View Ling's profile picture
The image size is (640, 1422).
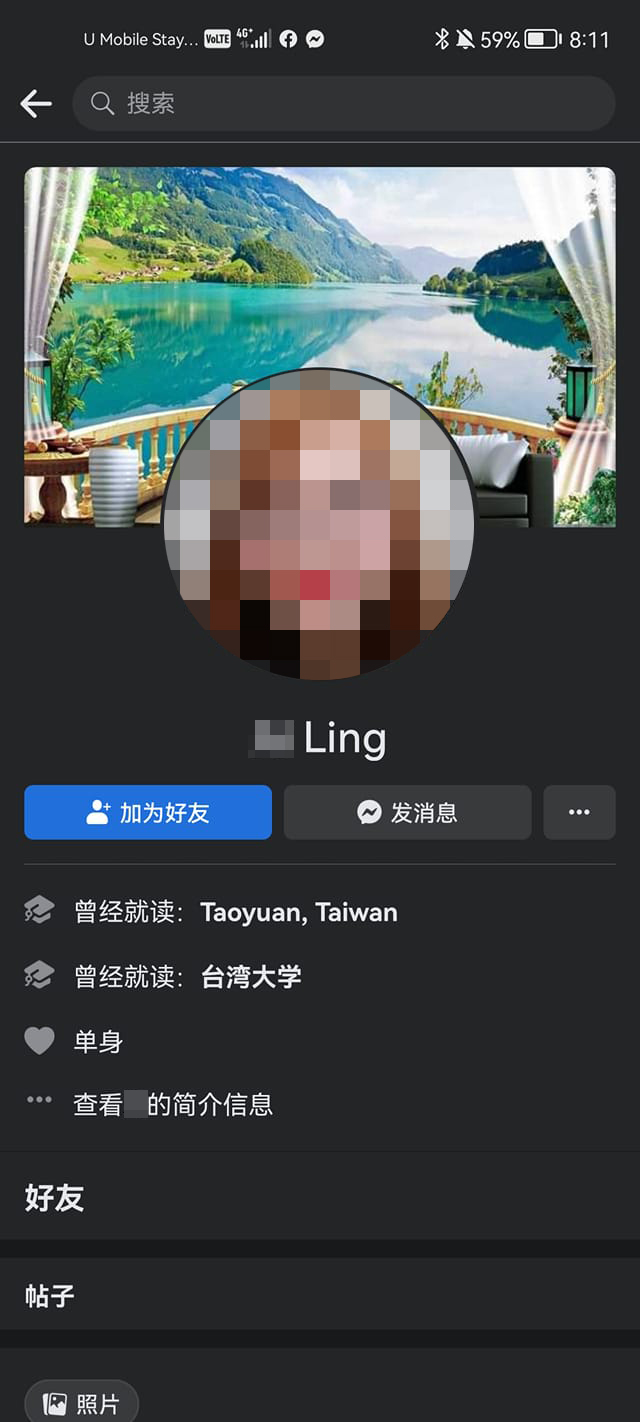[318, 524]
